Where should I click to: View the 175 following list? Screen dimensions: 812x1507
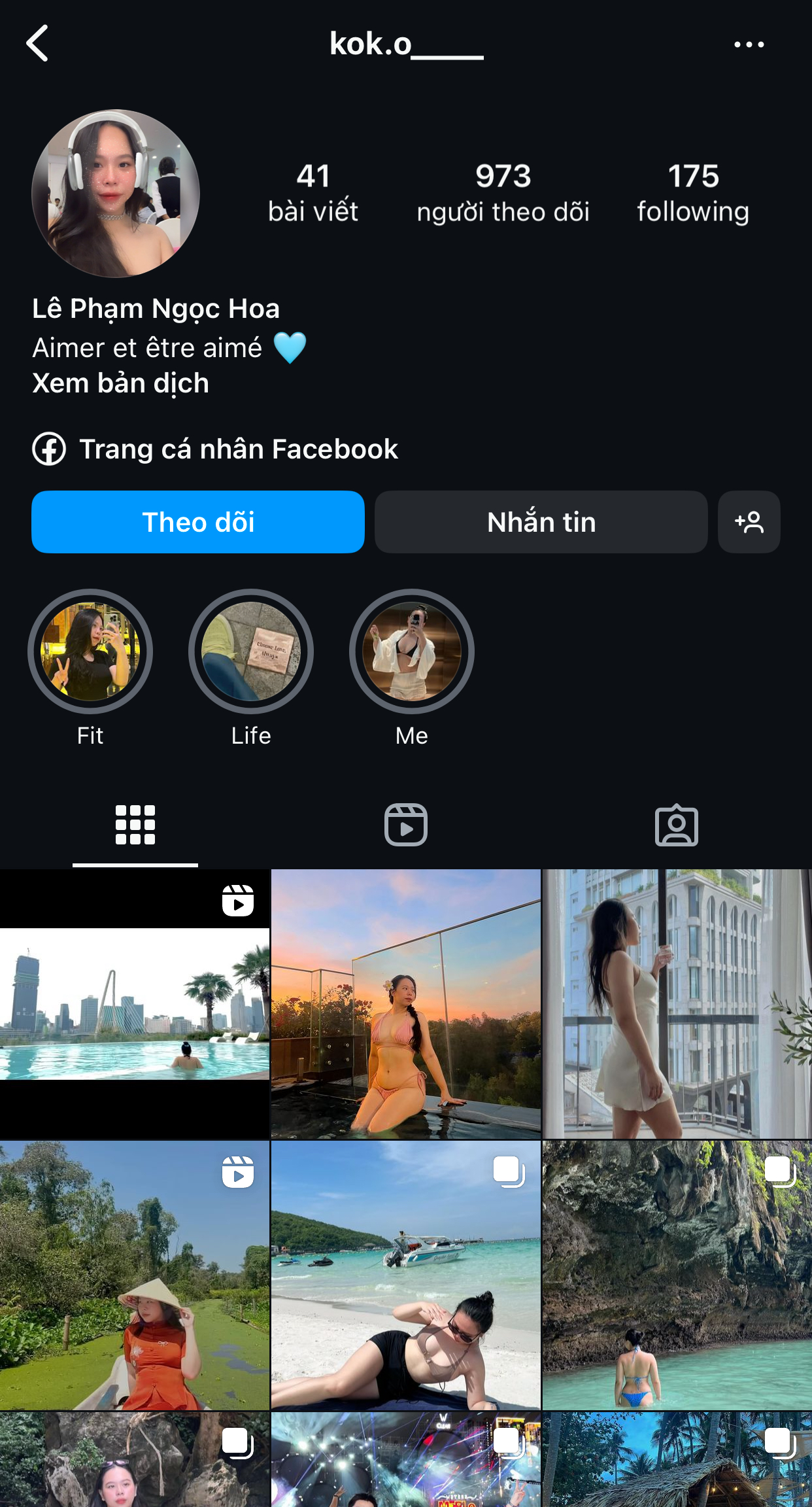693,193
